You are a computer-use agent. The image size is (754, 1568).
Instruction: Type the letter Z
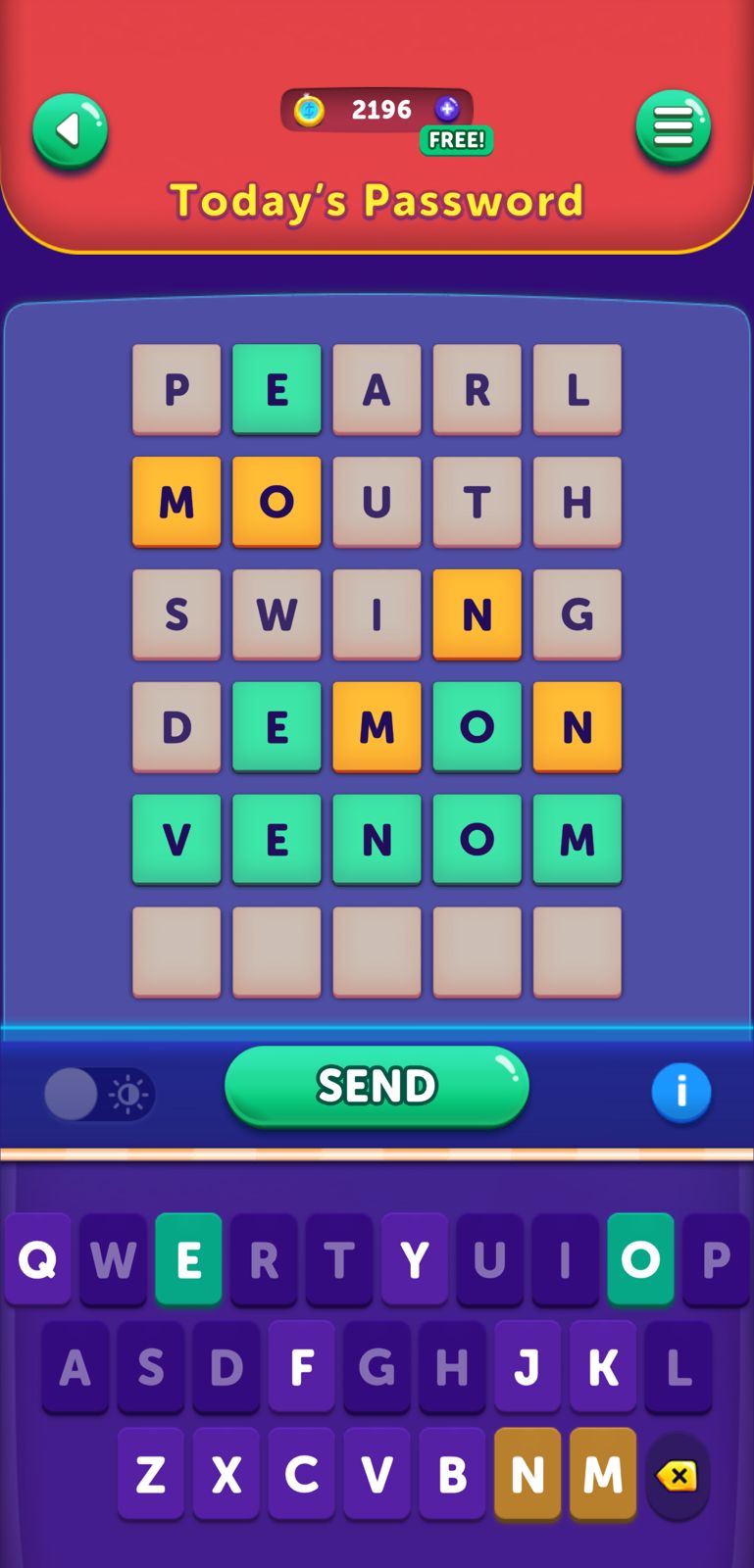point(150,1474)
